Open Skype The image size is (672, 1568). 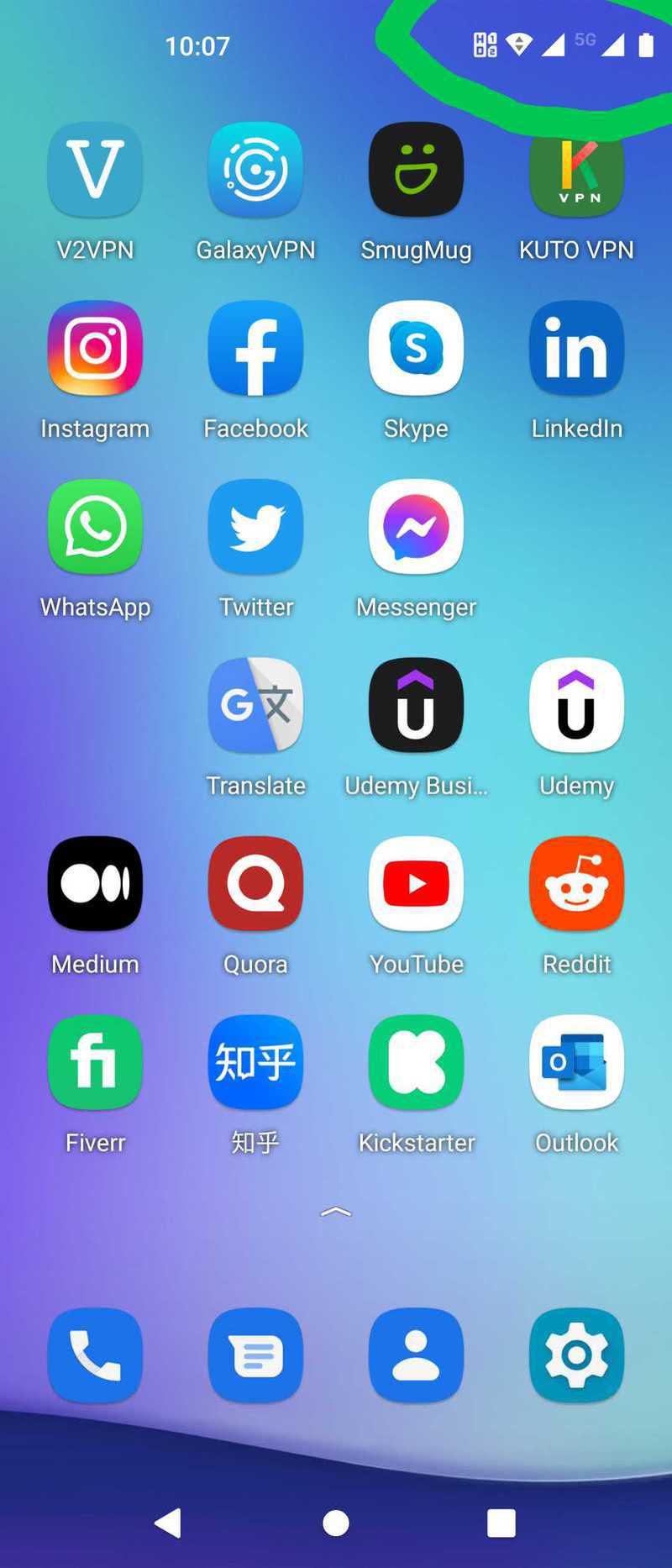pyautogui.click(x=416, y=349)
